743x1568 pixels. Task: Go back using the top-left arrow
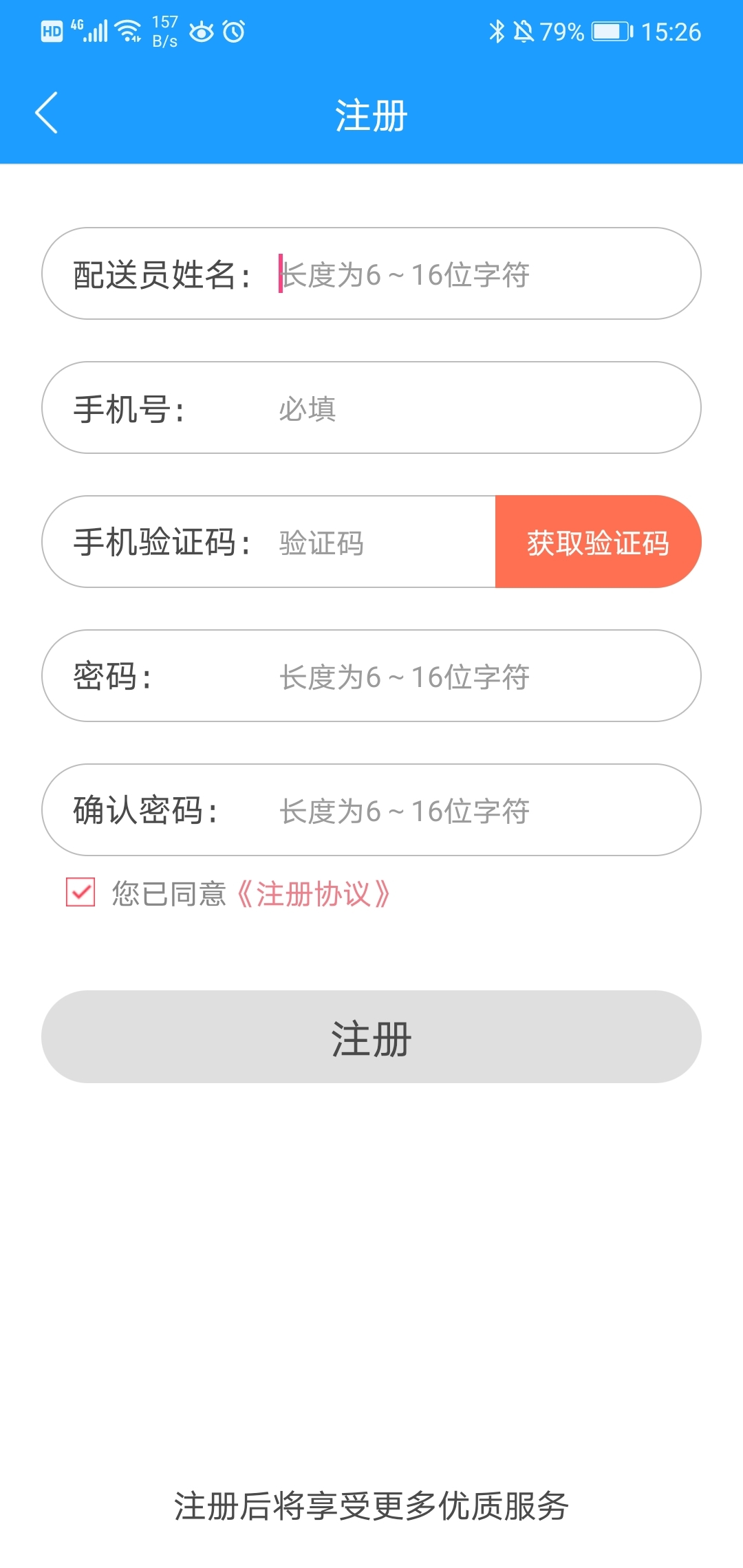pos(46,113)
